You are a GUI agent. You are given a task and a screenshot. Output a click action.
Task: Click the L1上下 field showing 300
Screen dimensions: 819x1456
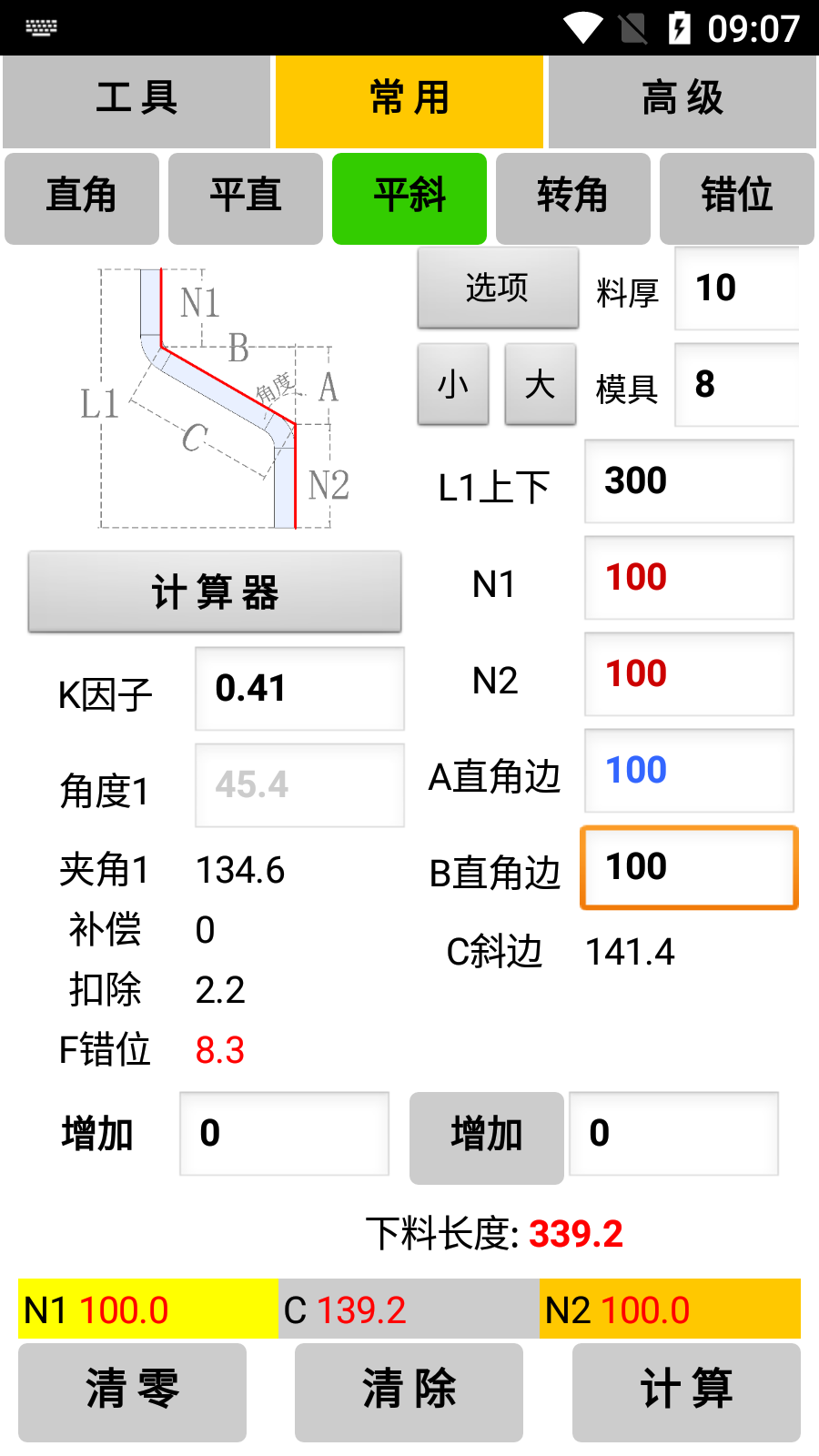689,481
